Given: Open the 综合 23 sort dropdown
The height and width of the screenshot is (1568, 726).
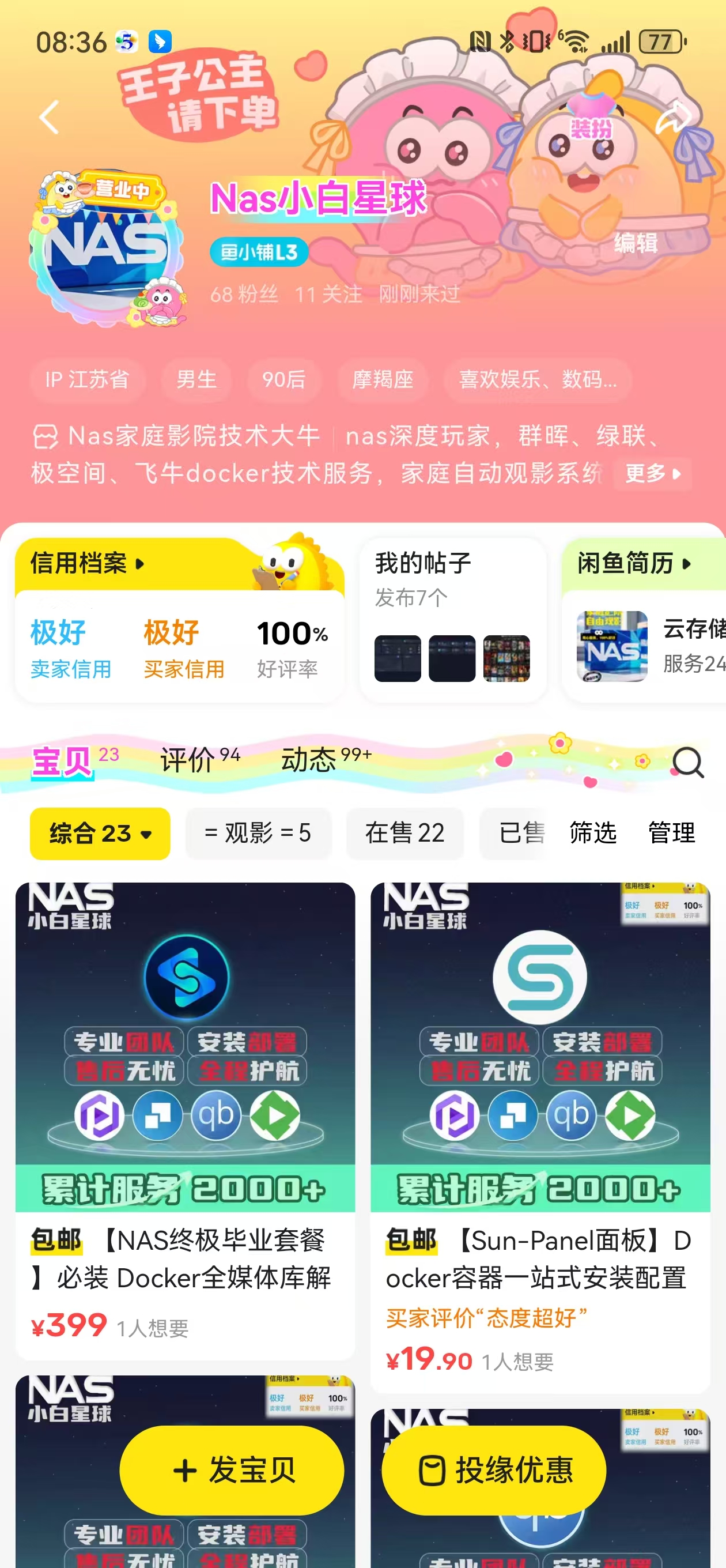Looking at the screenshot, I should [100, 834].
